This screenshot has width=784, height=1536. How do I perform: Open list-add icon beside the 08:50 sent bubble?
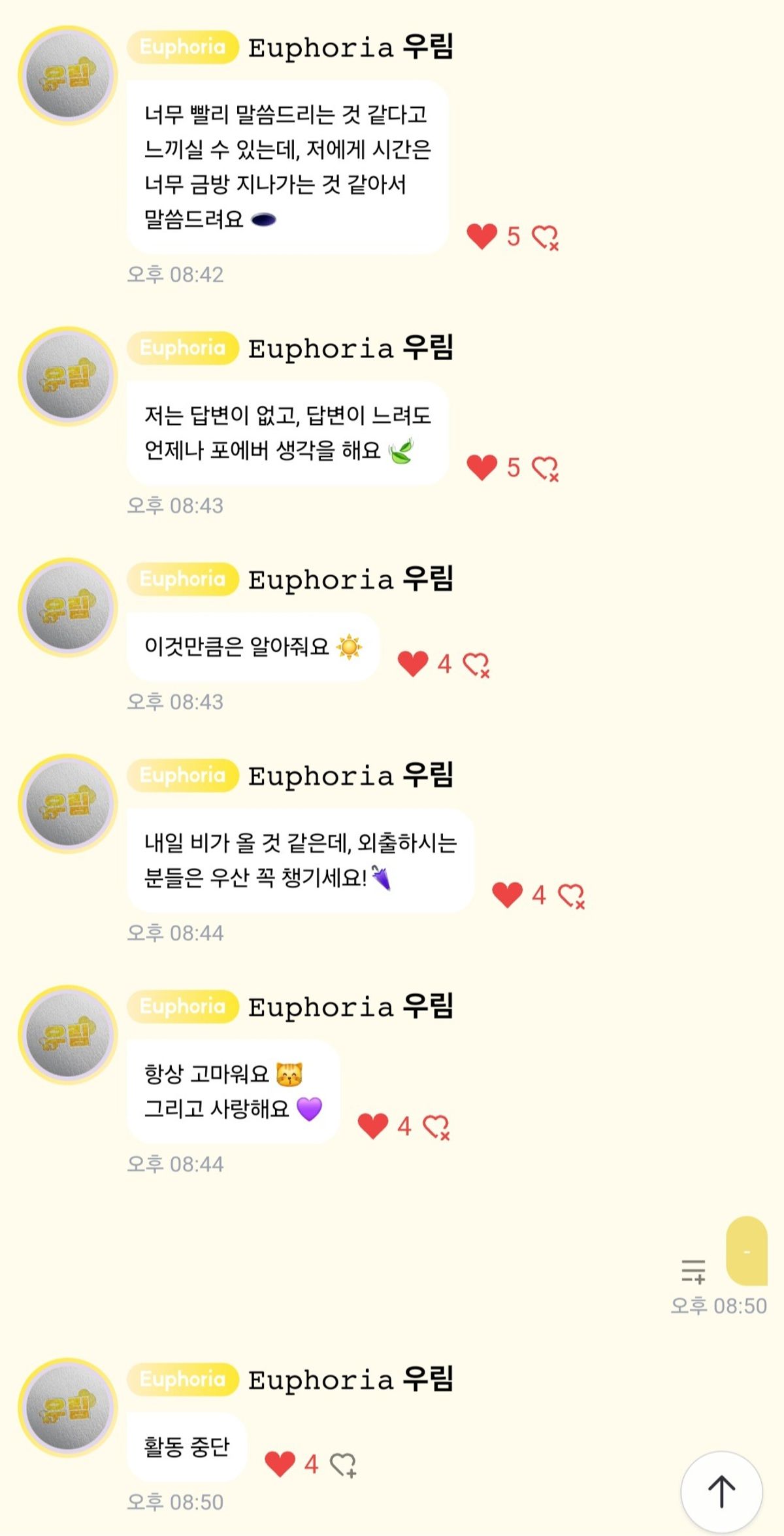(x=693, y=1271)
